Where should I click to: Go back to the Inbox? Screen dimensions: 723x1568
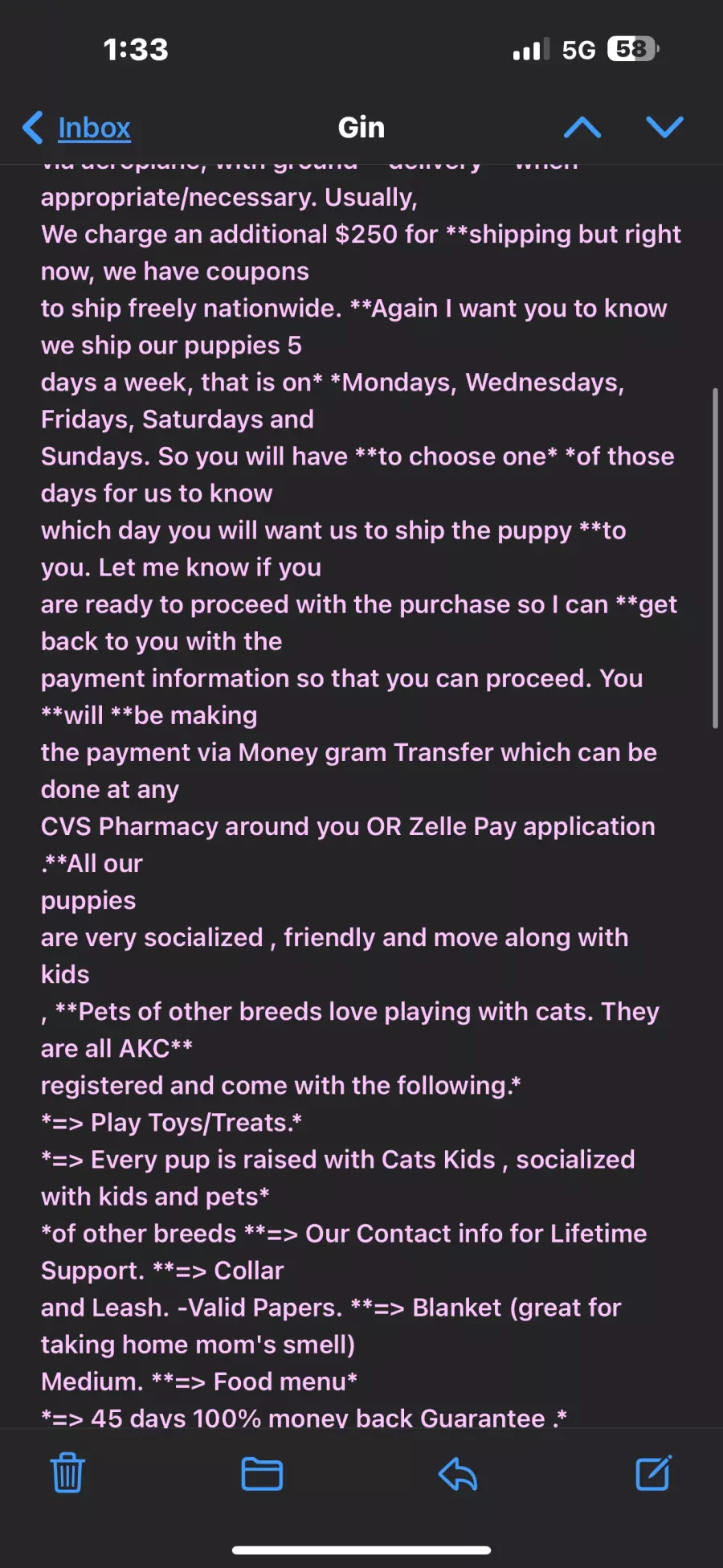point(77,128)
